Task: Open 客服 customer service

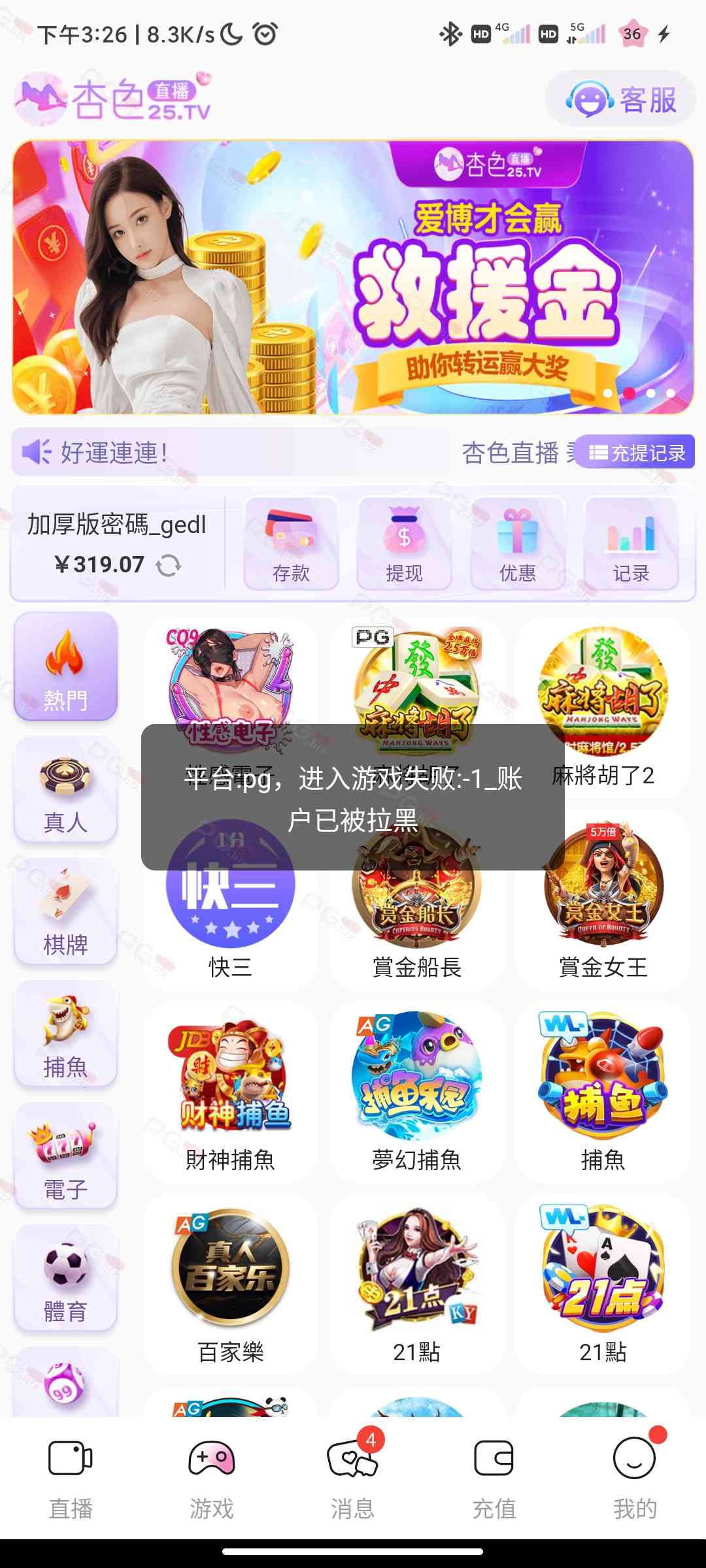Action: tap(621, 100)
